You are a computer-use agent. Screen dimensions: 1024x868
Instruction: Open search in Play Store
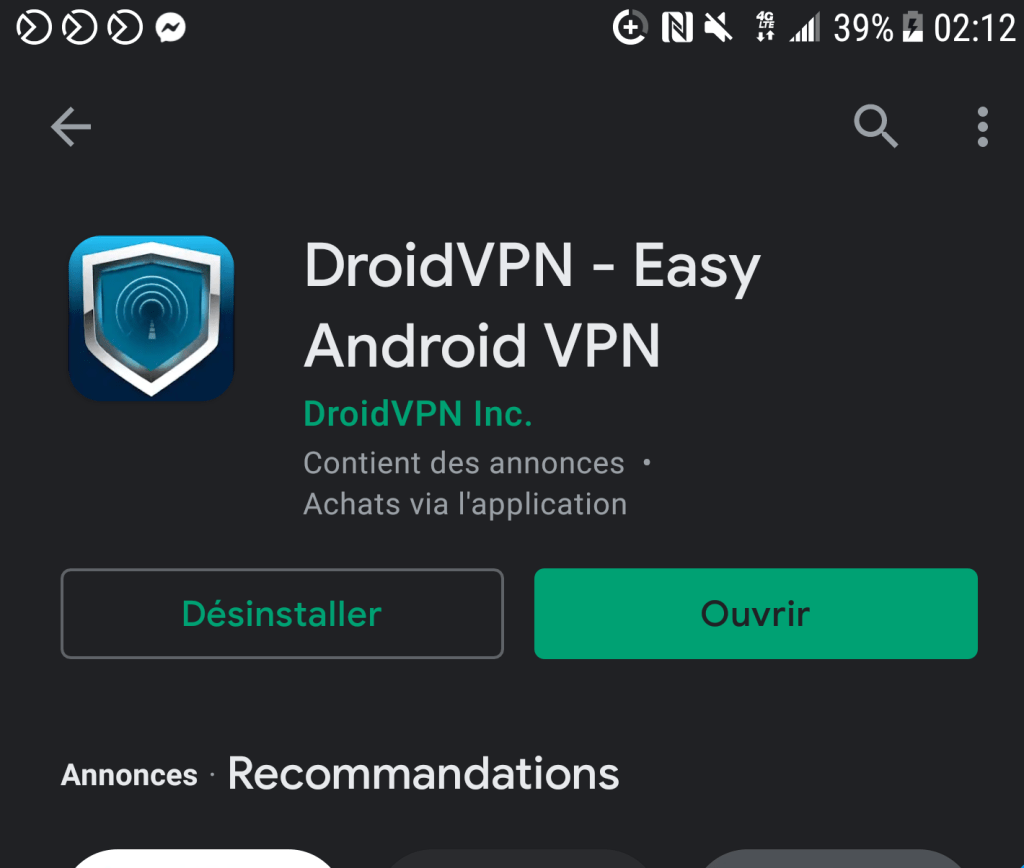[x=875, y=127]
